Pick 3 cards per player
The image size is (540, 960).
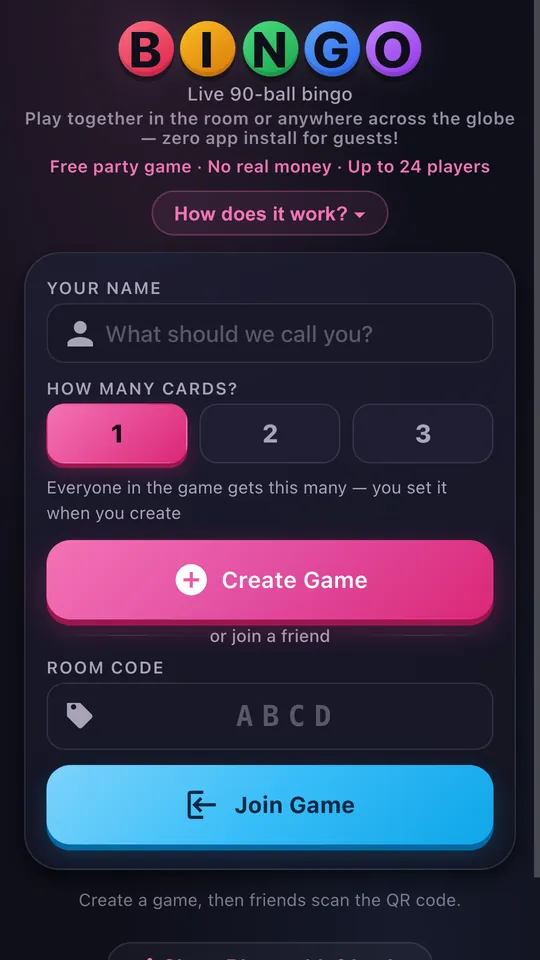(x=422, y=434)
